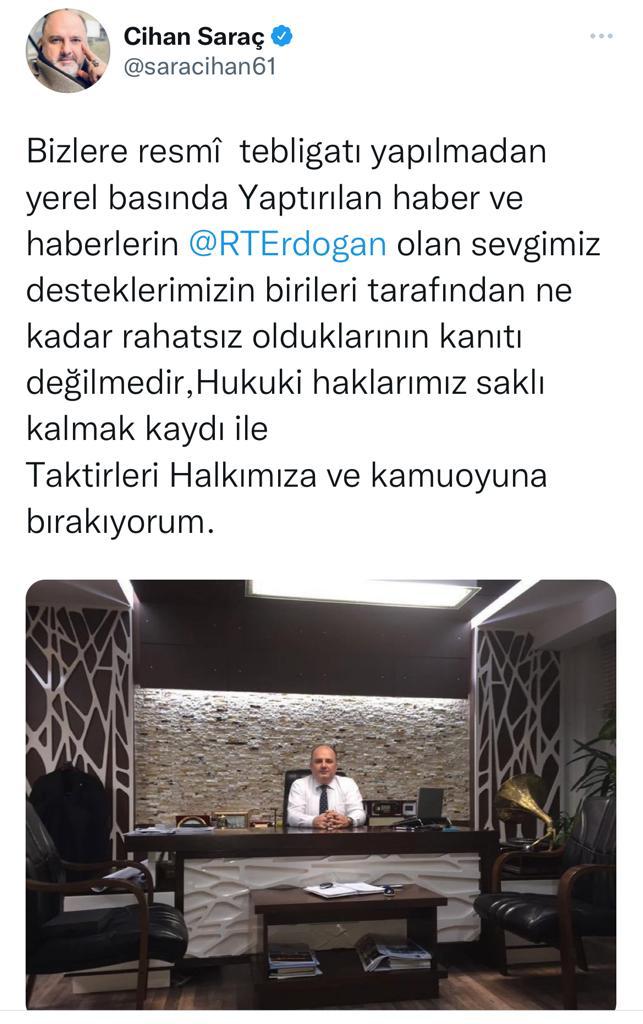Open the tweet's overflow menu
The width and height of the screenshot is (643, 1024).
click(x=600, y=36)
